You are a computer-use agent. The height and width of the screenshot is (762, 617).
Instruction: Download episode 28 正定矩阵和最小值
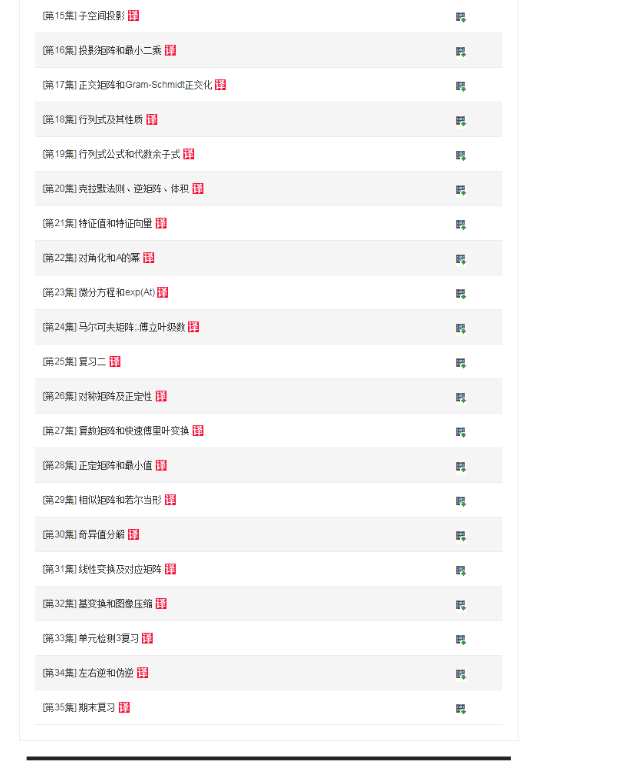click(460, 466)
